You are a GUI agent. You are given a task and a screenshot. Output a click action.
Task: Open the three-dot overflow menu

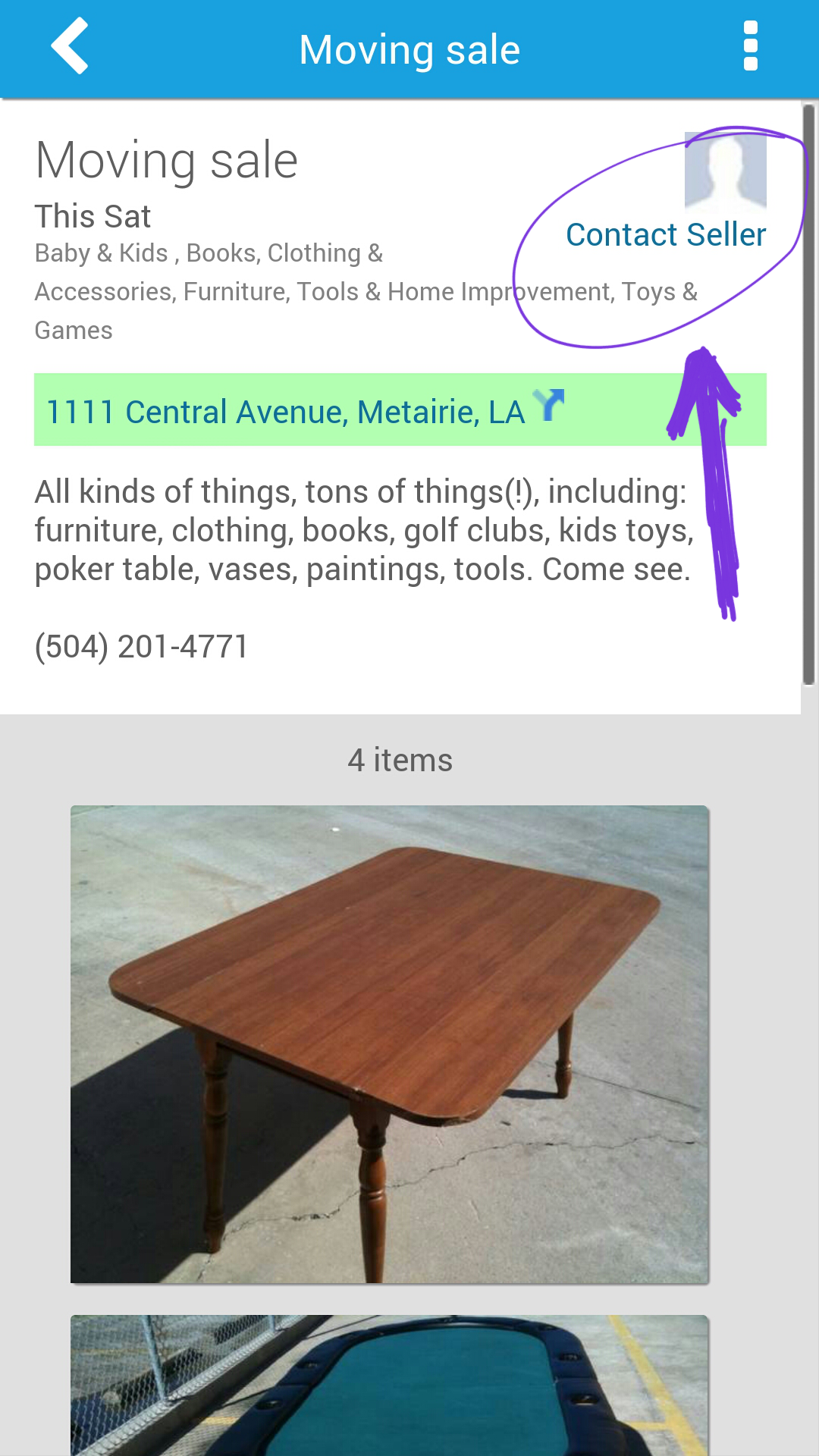[750, 47]
